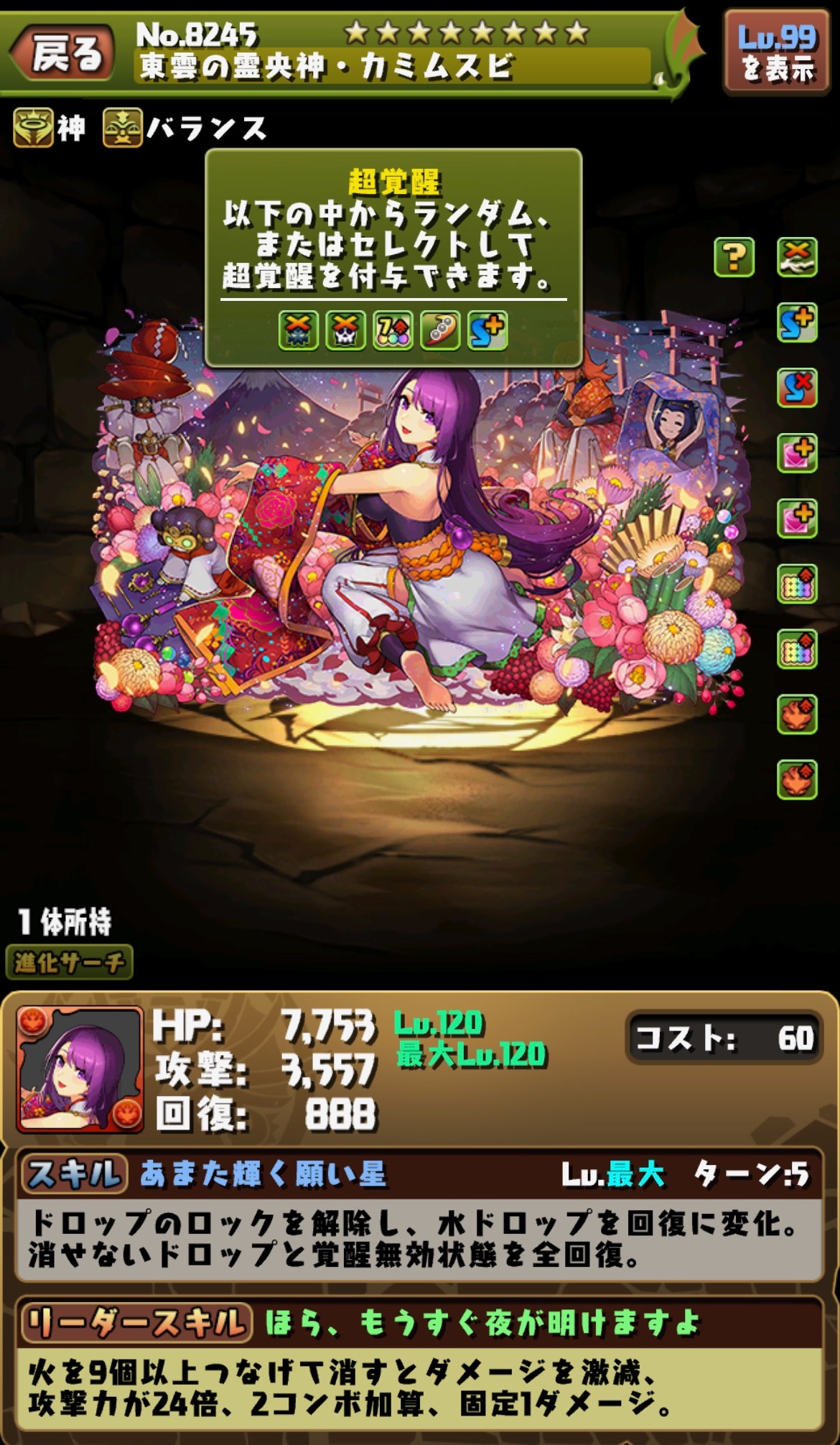Show the Lv.99 stats
This screenshot has width=840, height=1445.
coord(778,52)
